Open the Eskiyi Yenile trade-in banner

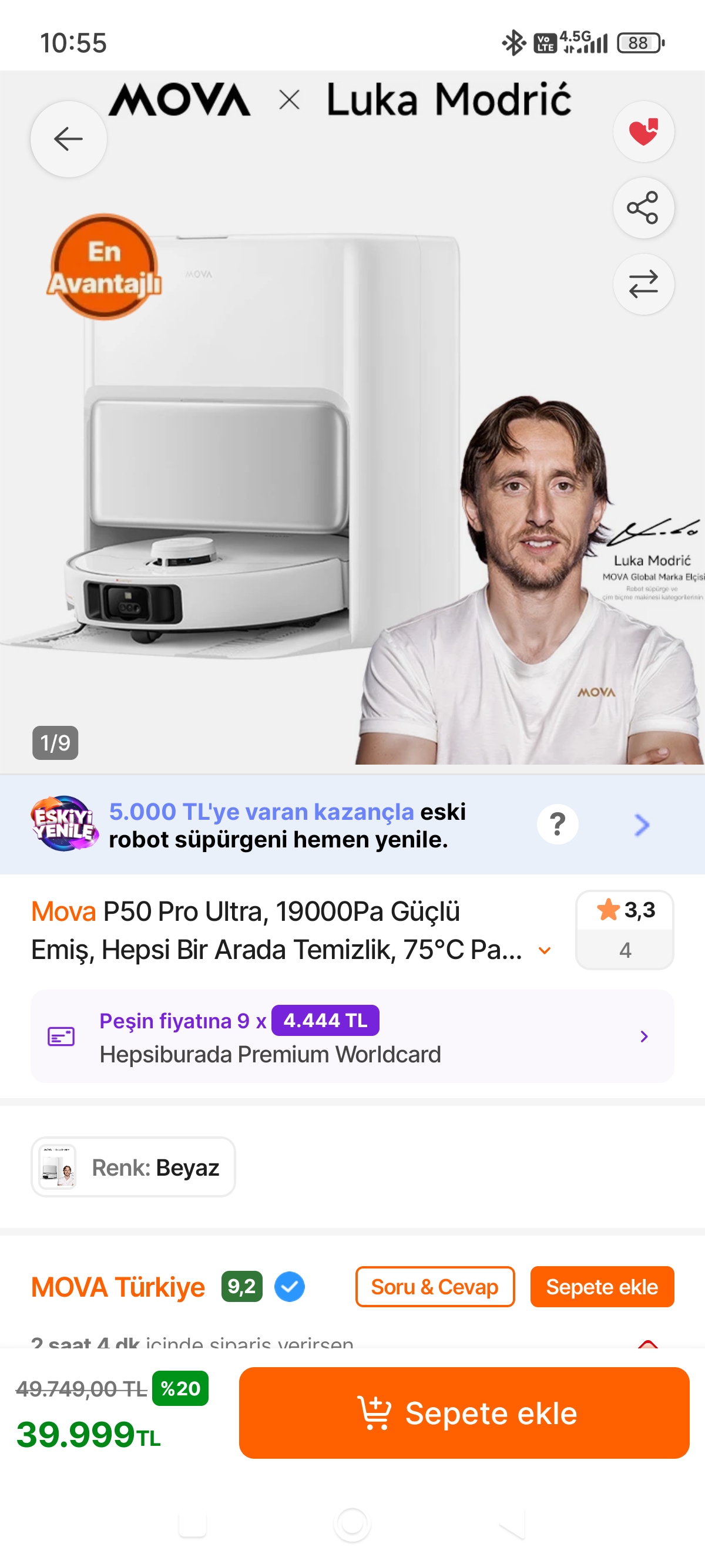[286, 825]
